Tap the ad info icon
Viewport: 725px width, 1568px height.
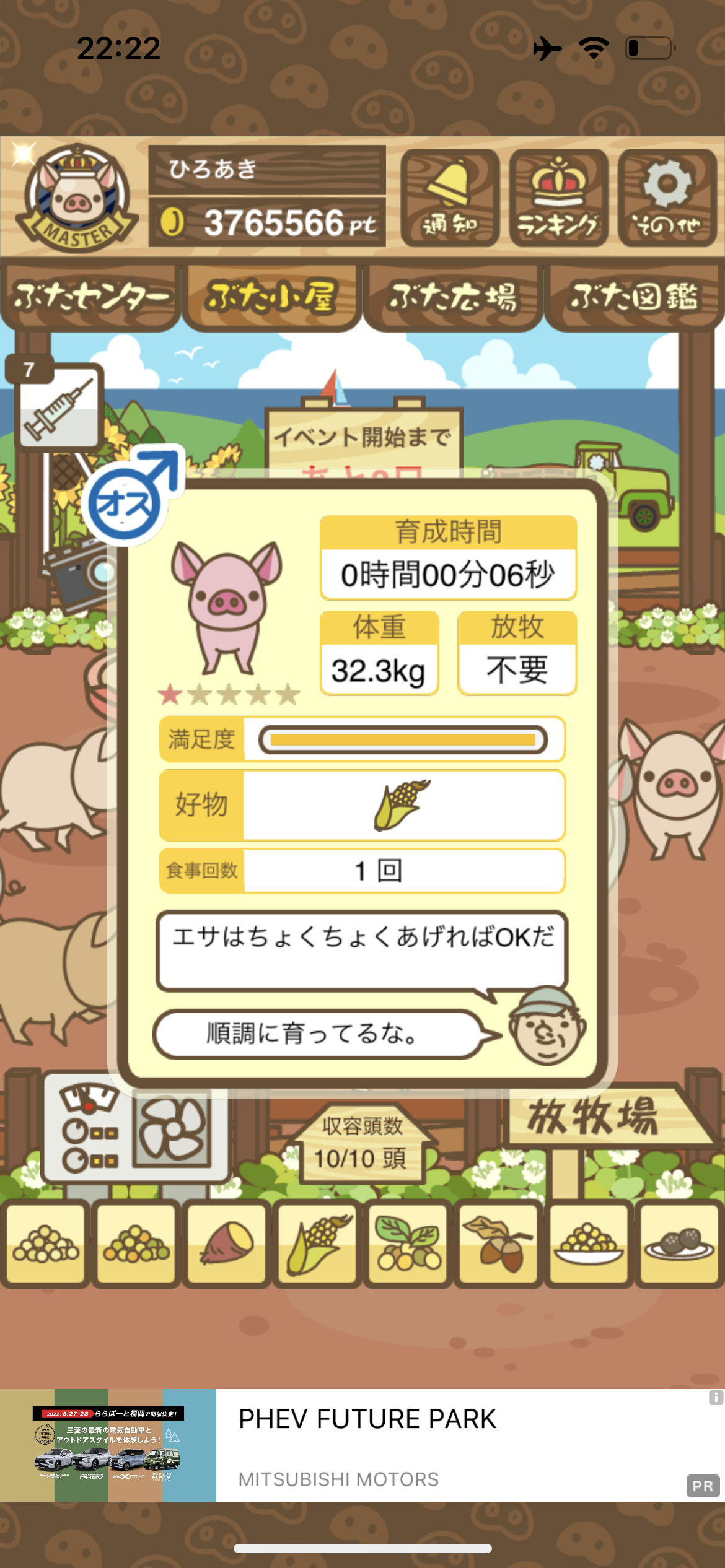click(x=716, y=1397)
